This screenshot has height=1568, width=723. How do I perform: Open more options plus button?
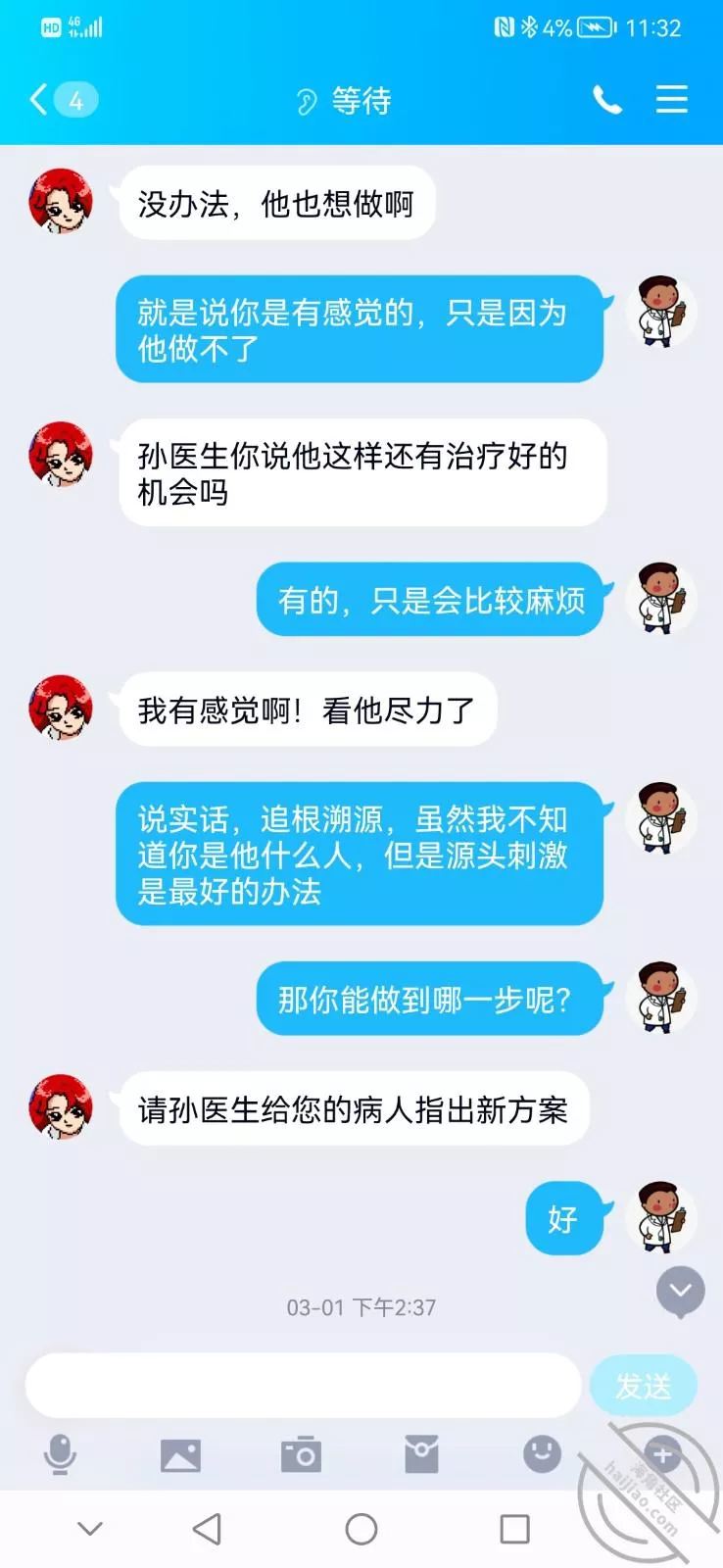tap(662, 1454)
